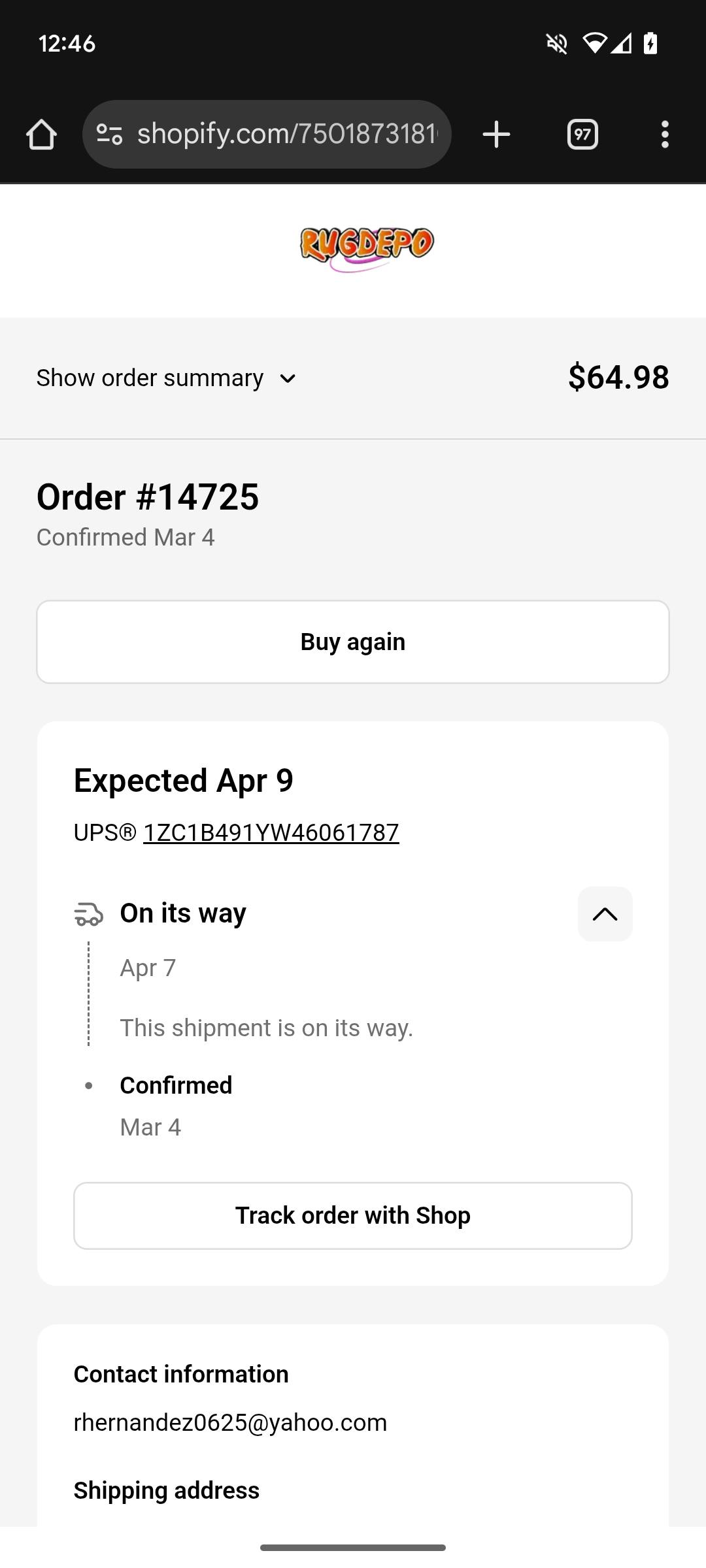Image resolution: width=706 pixels, height=1568 pixels.
Task: Tap Track order with Shop
Action: (353, 1216)
